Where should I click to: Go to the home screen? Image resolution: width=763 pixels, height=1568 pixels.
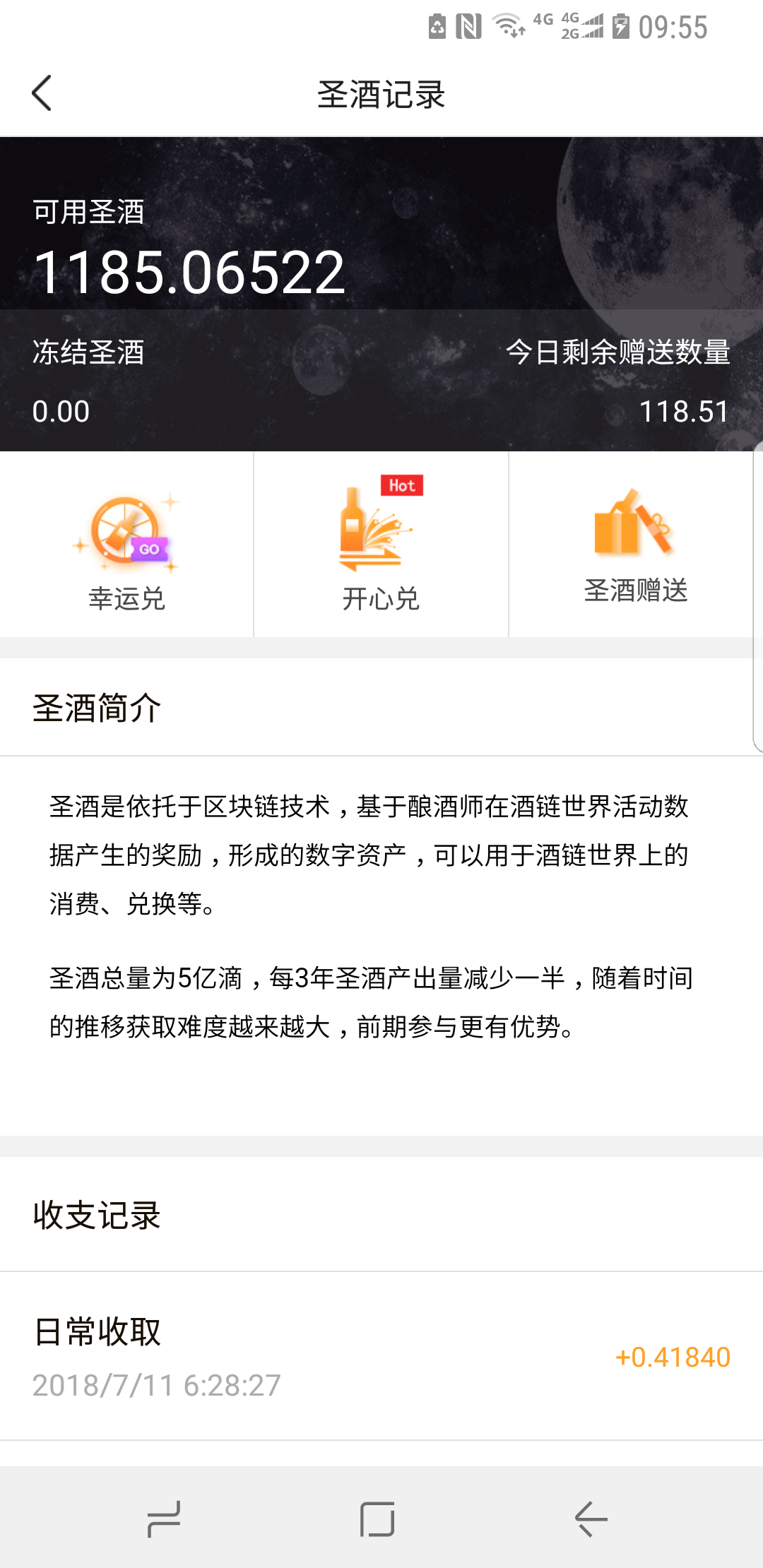(377, 1519)
